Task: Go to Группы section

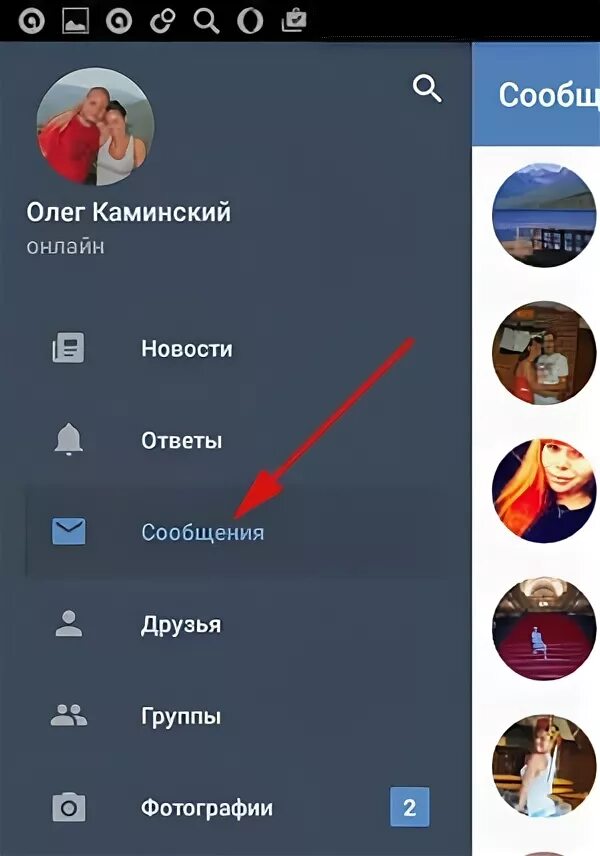Action: coord(180,717)
